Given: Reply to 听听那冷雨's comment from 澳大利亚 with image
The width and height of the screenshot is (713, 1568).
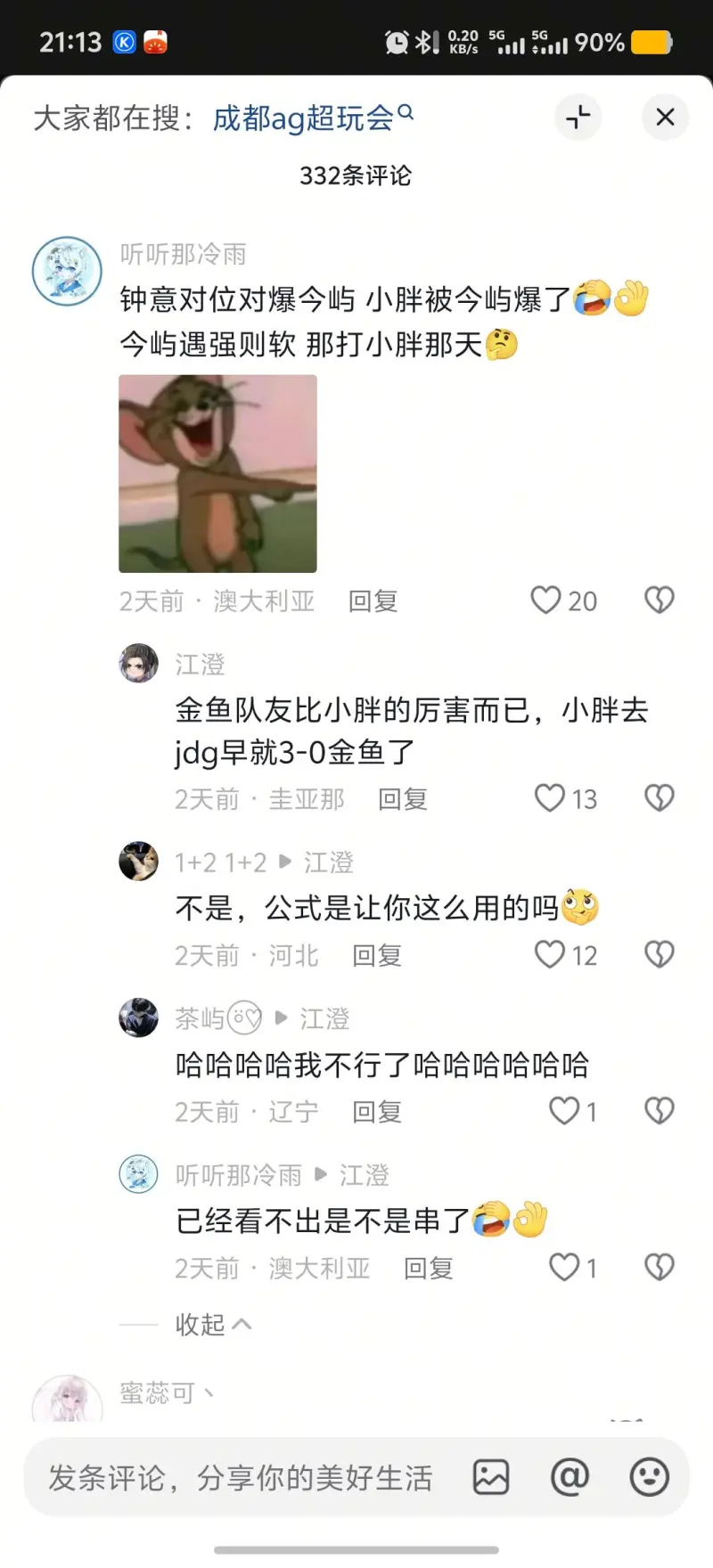Looking at the screenshot, I should (x=373, y=601).
